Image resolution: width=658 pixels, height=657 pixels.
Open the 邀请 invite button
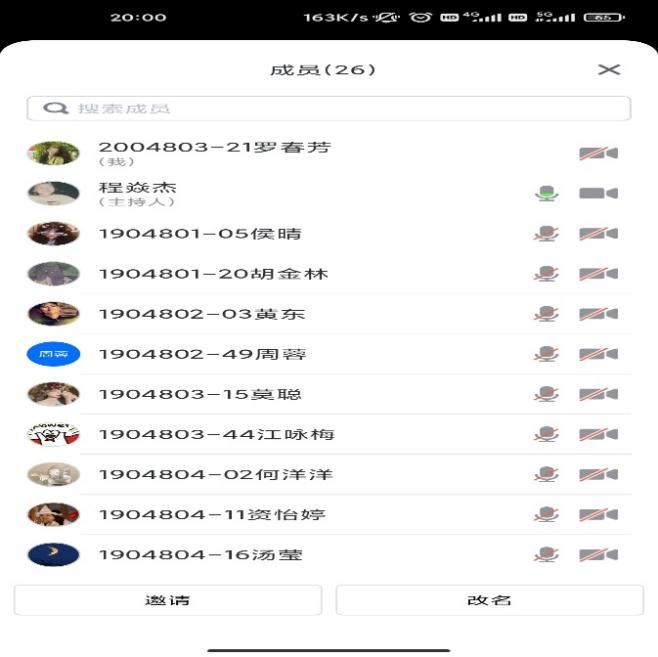(168, 600)
